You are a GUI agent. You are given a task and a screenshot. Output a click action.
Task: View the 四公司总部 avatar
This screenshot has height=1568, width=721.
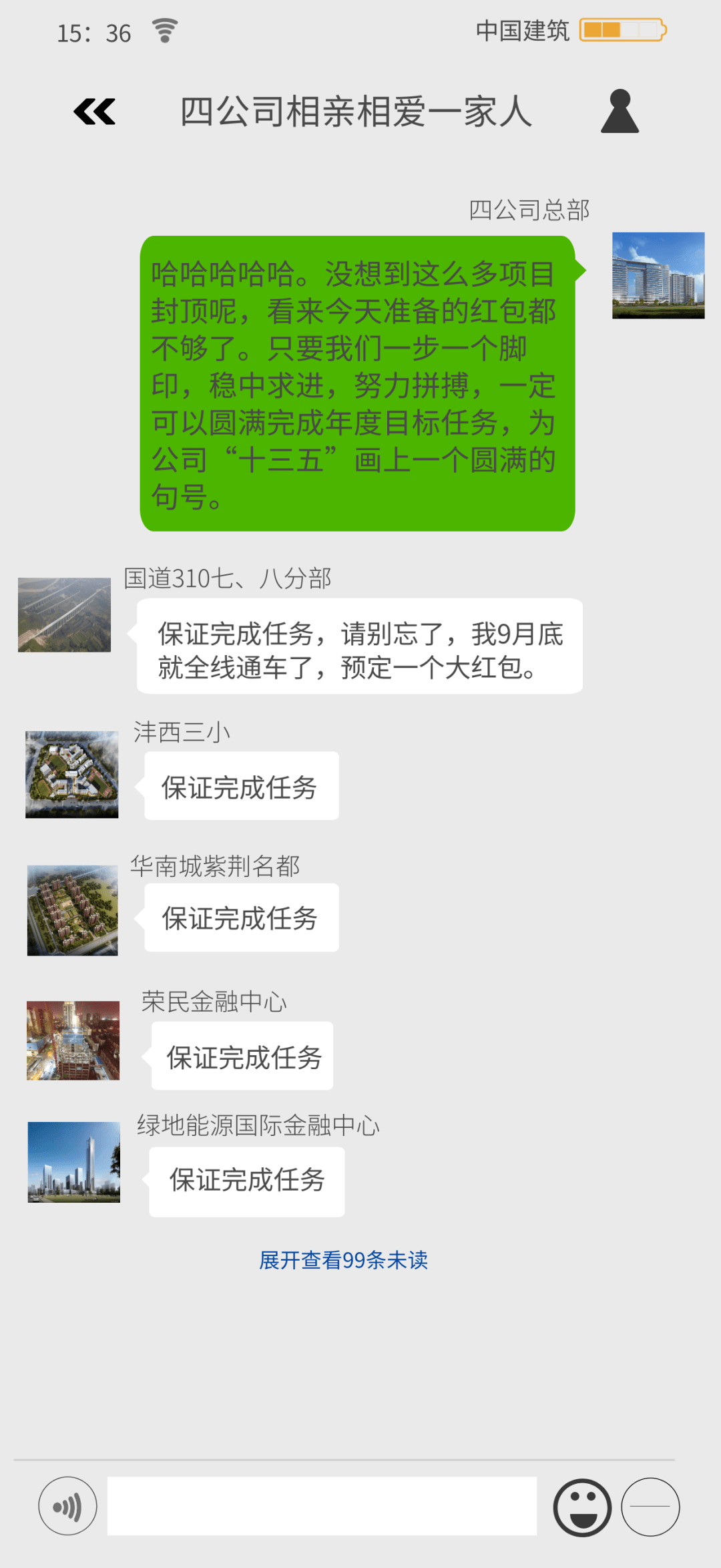tap(658, 275)
